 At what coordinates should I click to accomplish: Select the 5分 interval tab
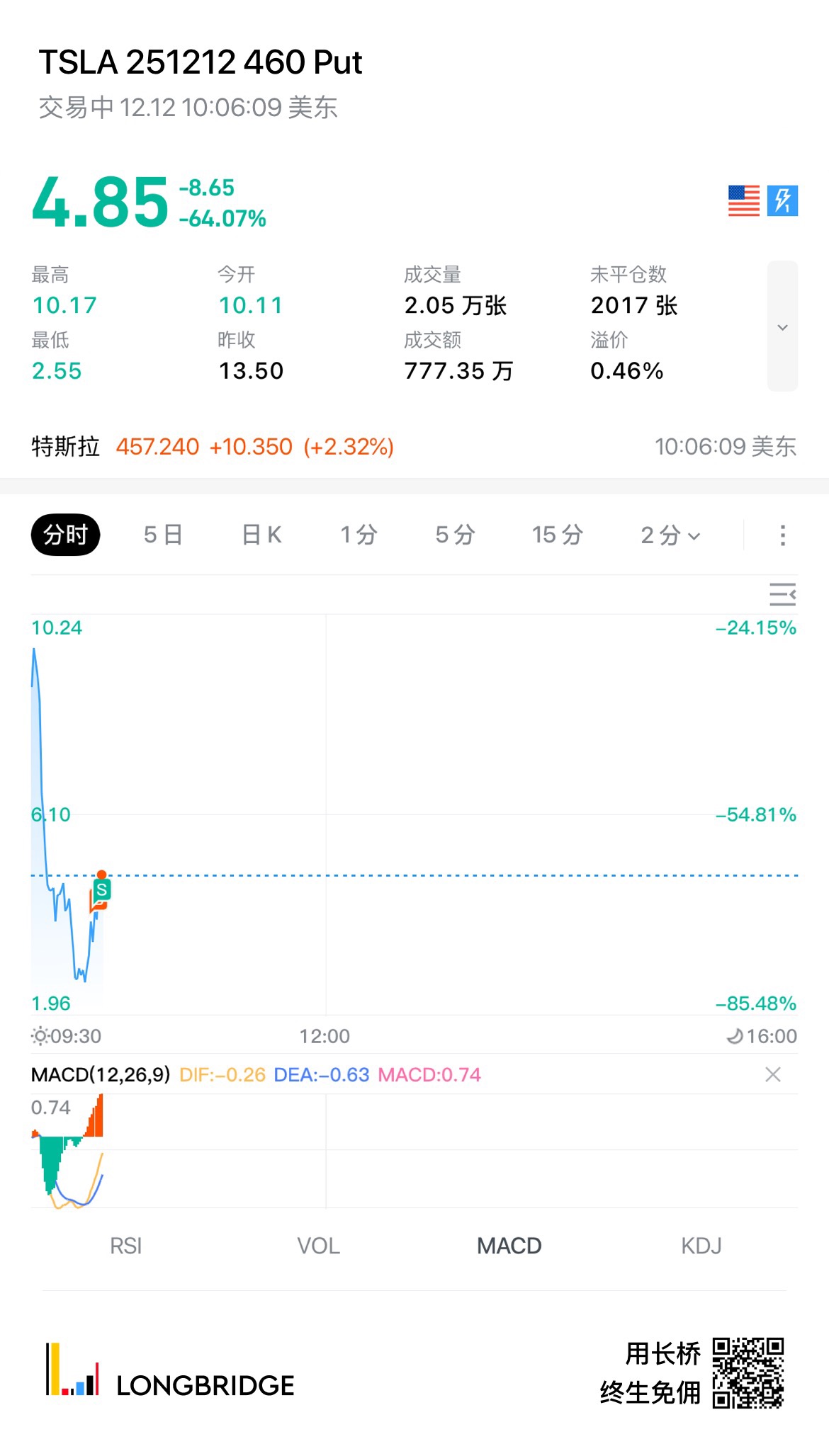click(455, 535)
